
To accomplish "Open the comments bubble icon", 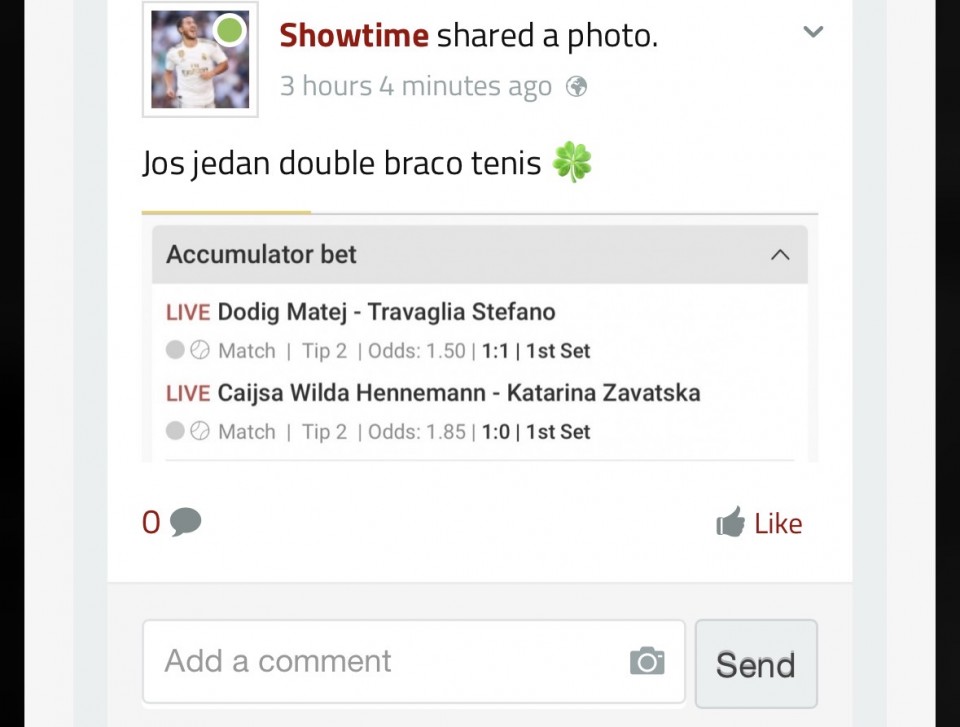I will 185,522.
